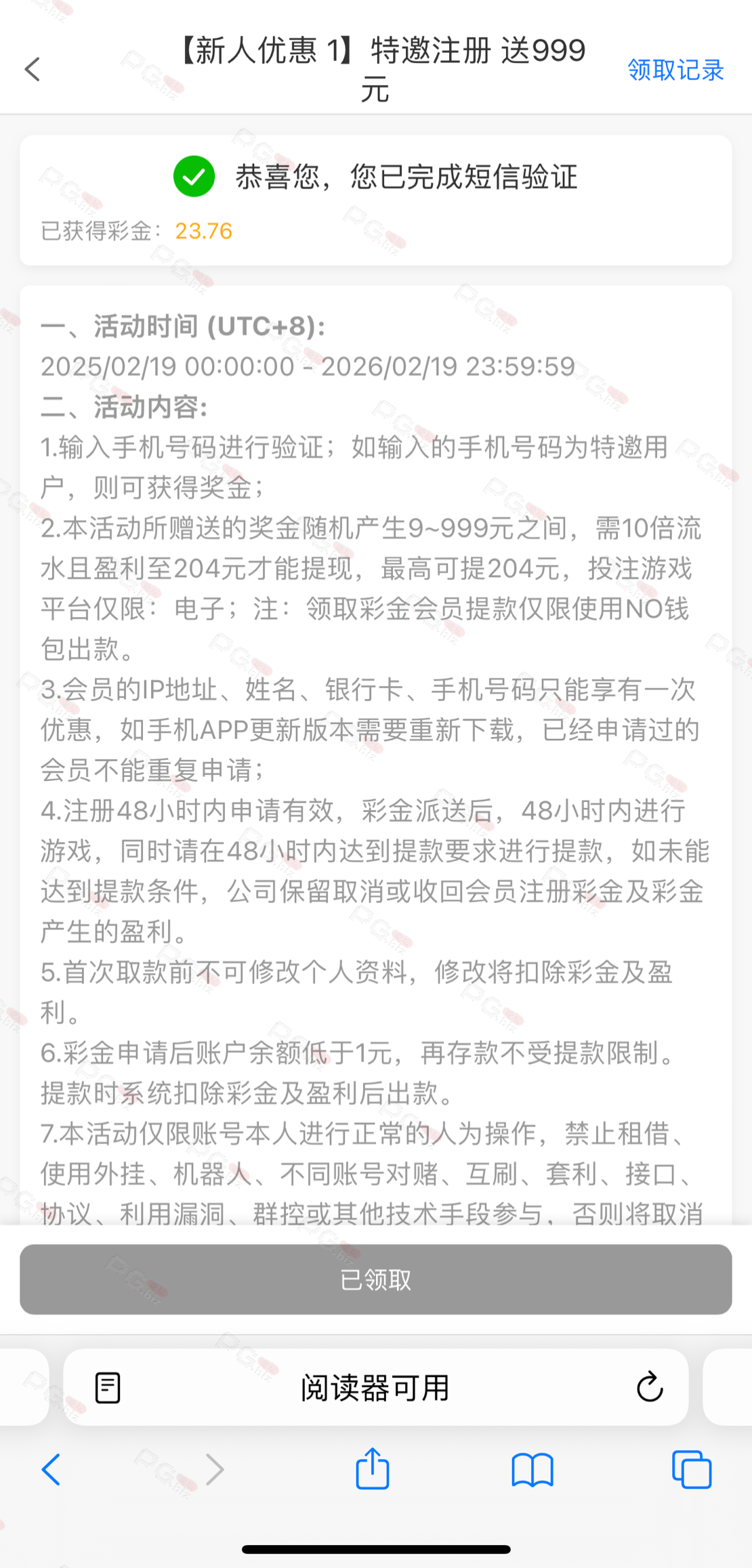Tap the grey 已领取 button
Viewport: 752px width, 1568px height.
coord(376,1279)
